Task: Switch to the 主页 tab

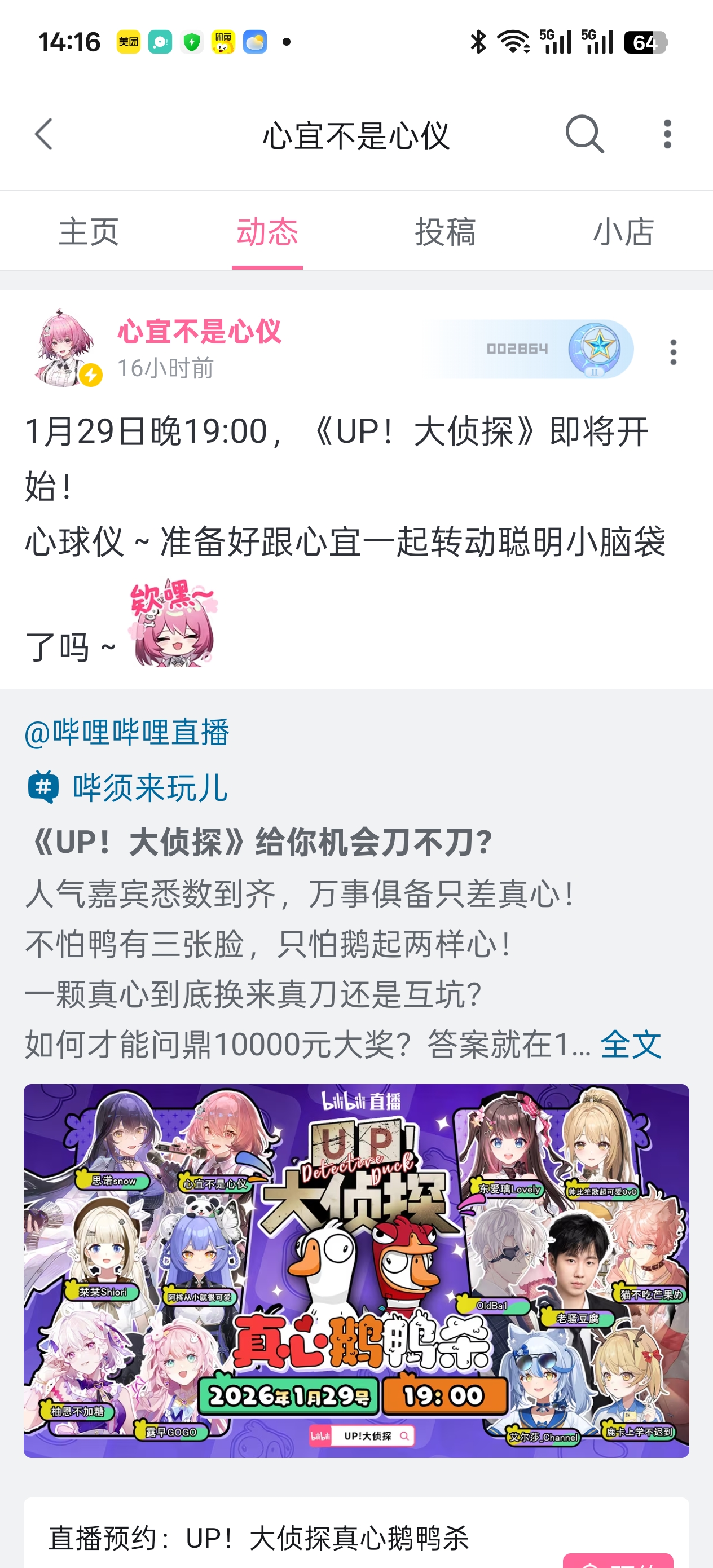Action: [x=89, y=232]
